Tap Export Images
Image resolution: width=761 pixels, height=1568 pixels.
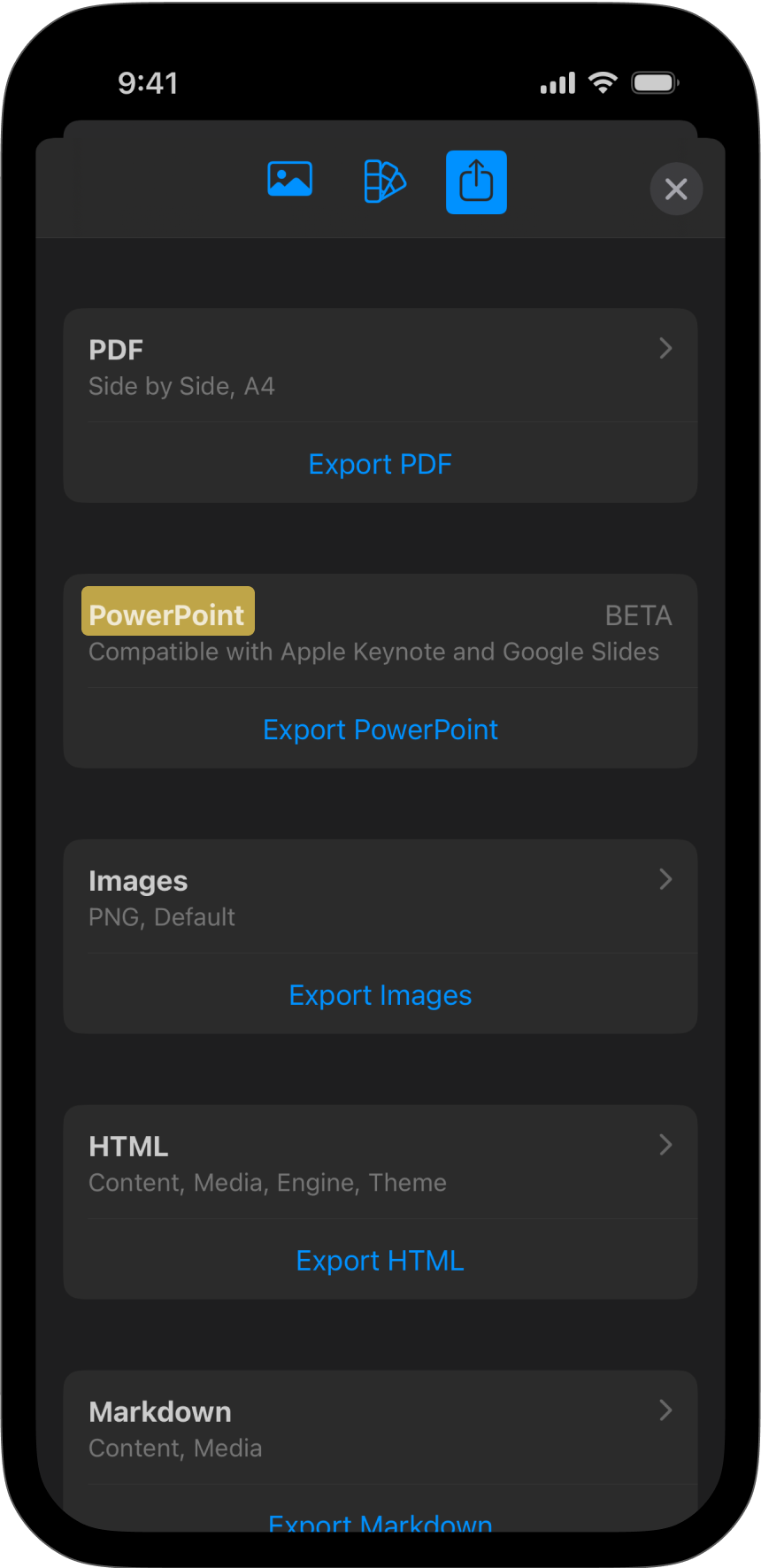380,995
